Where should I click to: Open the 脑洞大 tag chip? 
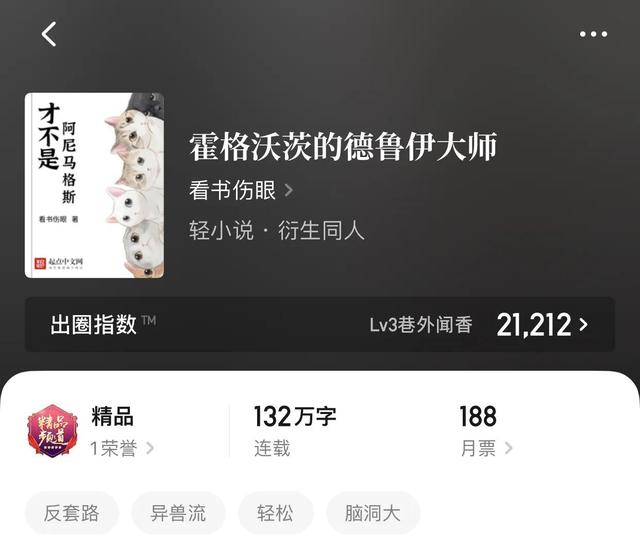coord(372,514)
